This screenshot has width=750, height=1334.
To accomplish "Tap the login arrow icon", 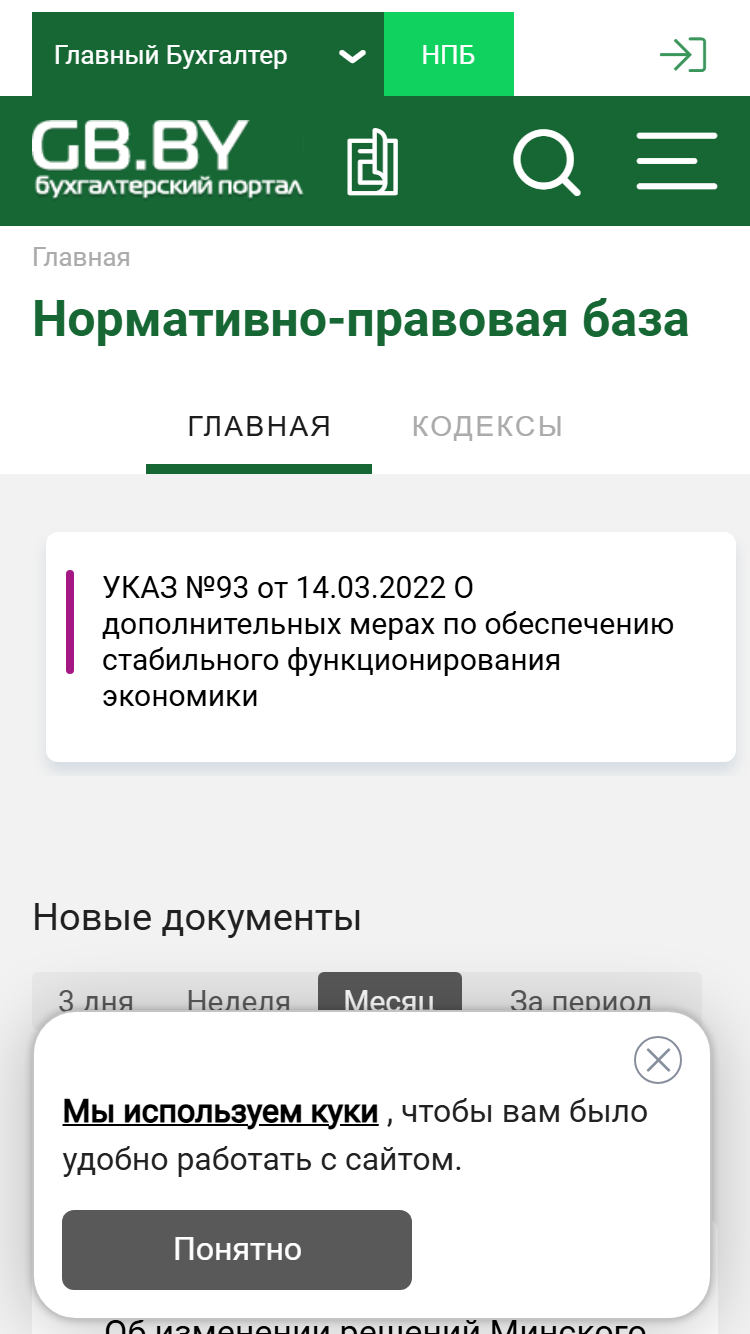I will pos(683,55).
